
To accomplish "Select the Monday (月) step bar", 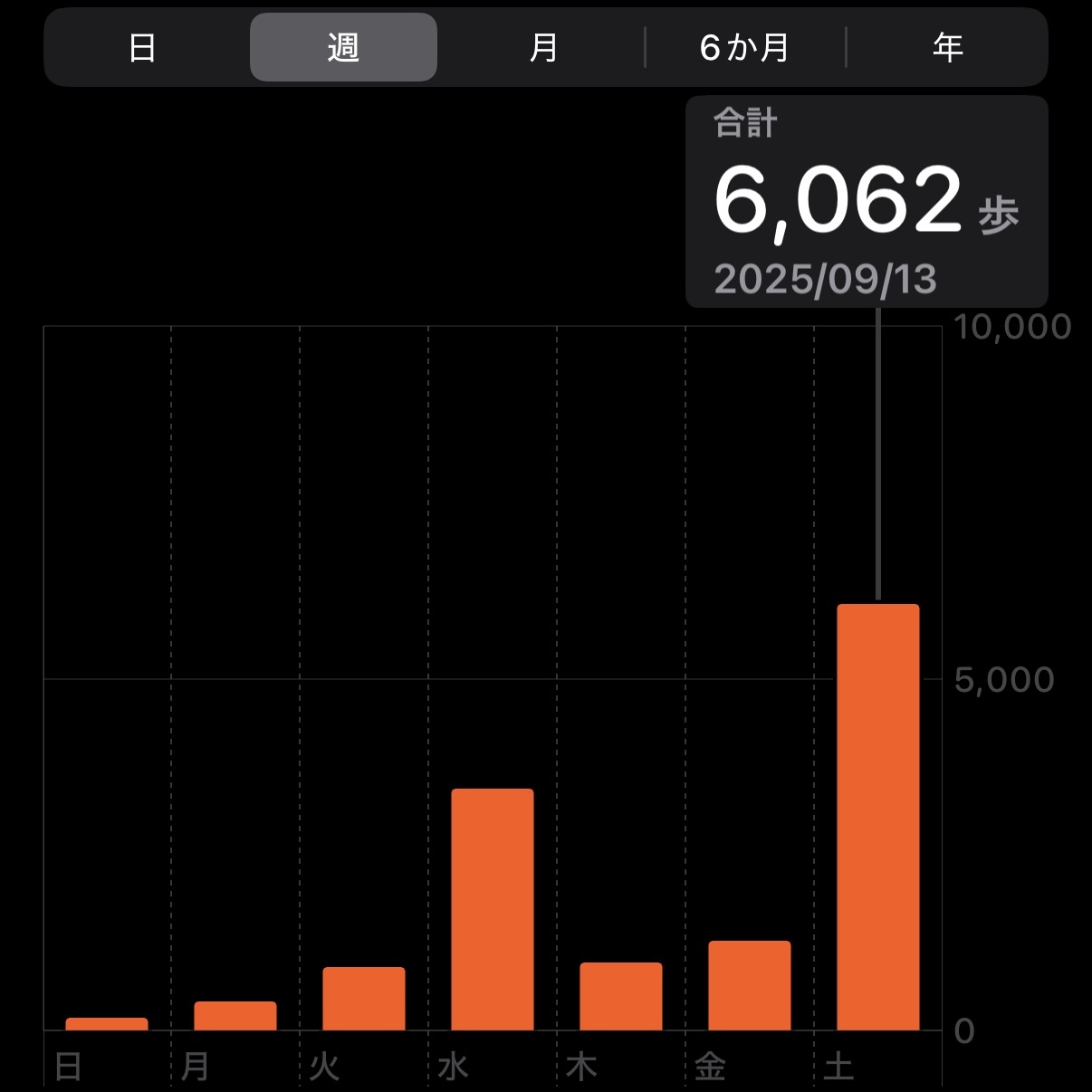I will [235, 1016].
